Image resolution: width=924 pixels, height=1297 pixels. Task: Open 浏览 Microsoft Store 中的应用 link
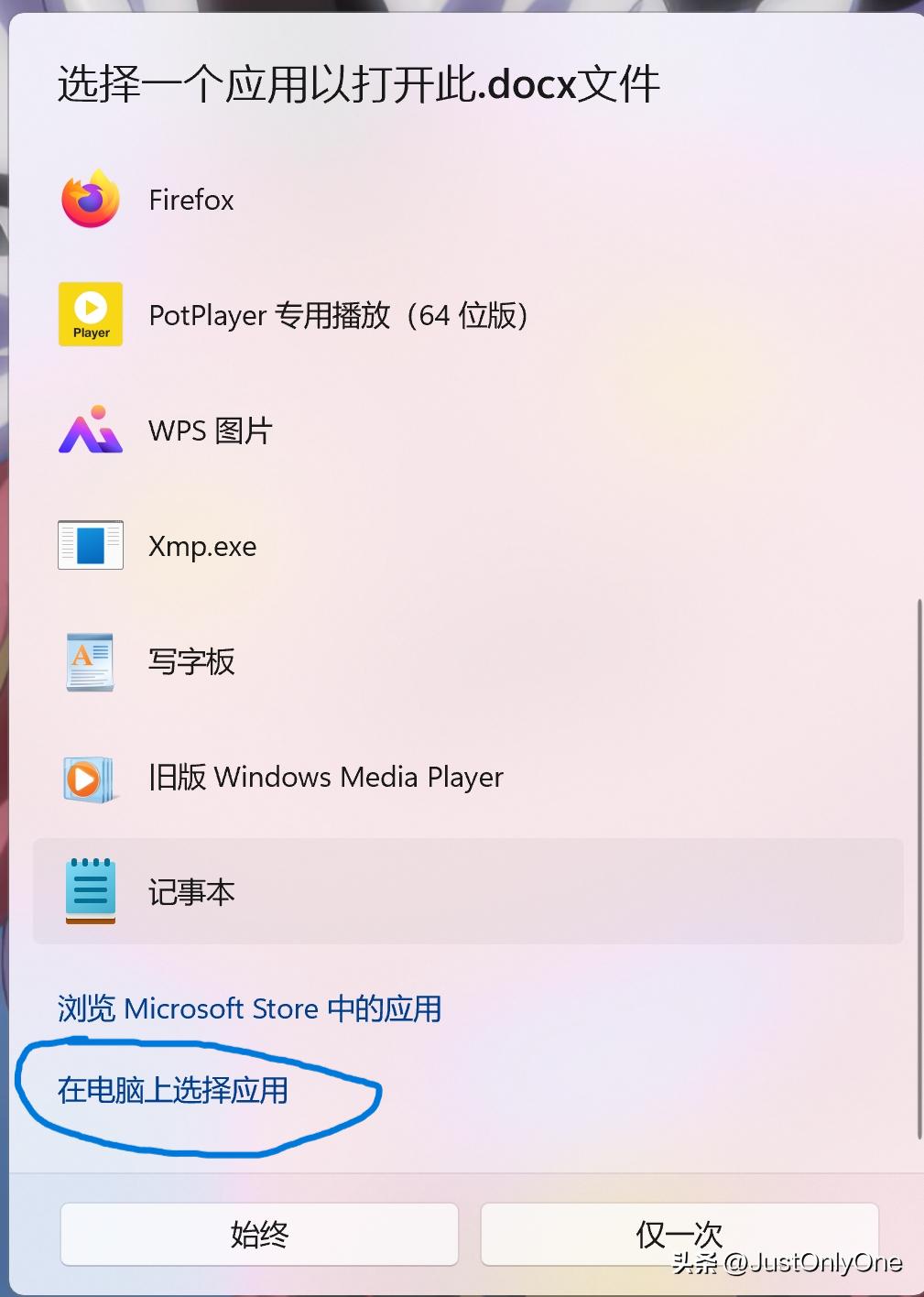pos(249,1008)
